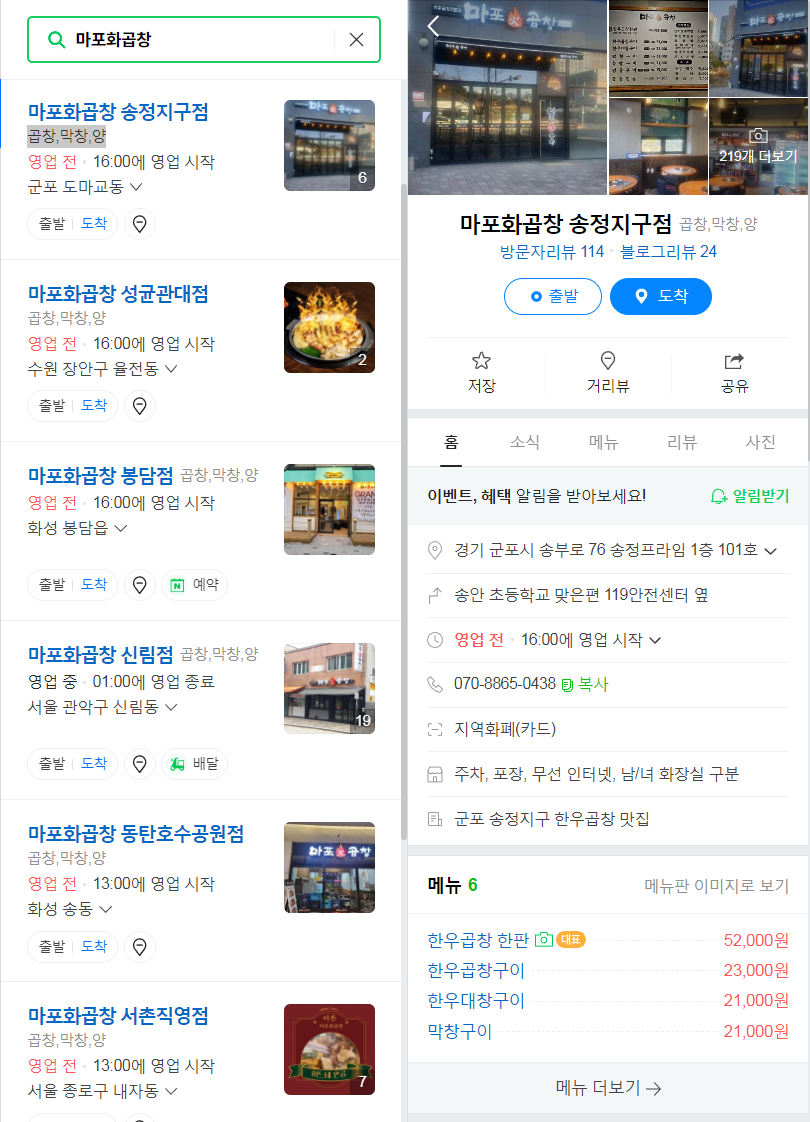
Task: Tap 메뉴 더보기 to see all menus
Action: coord(608,1088)
